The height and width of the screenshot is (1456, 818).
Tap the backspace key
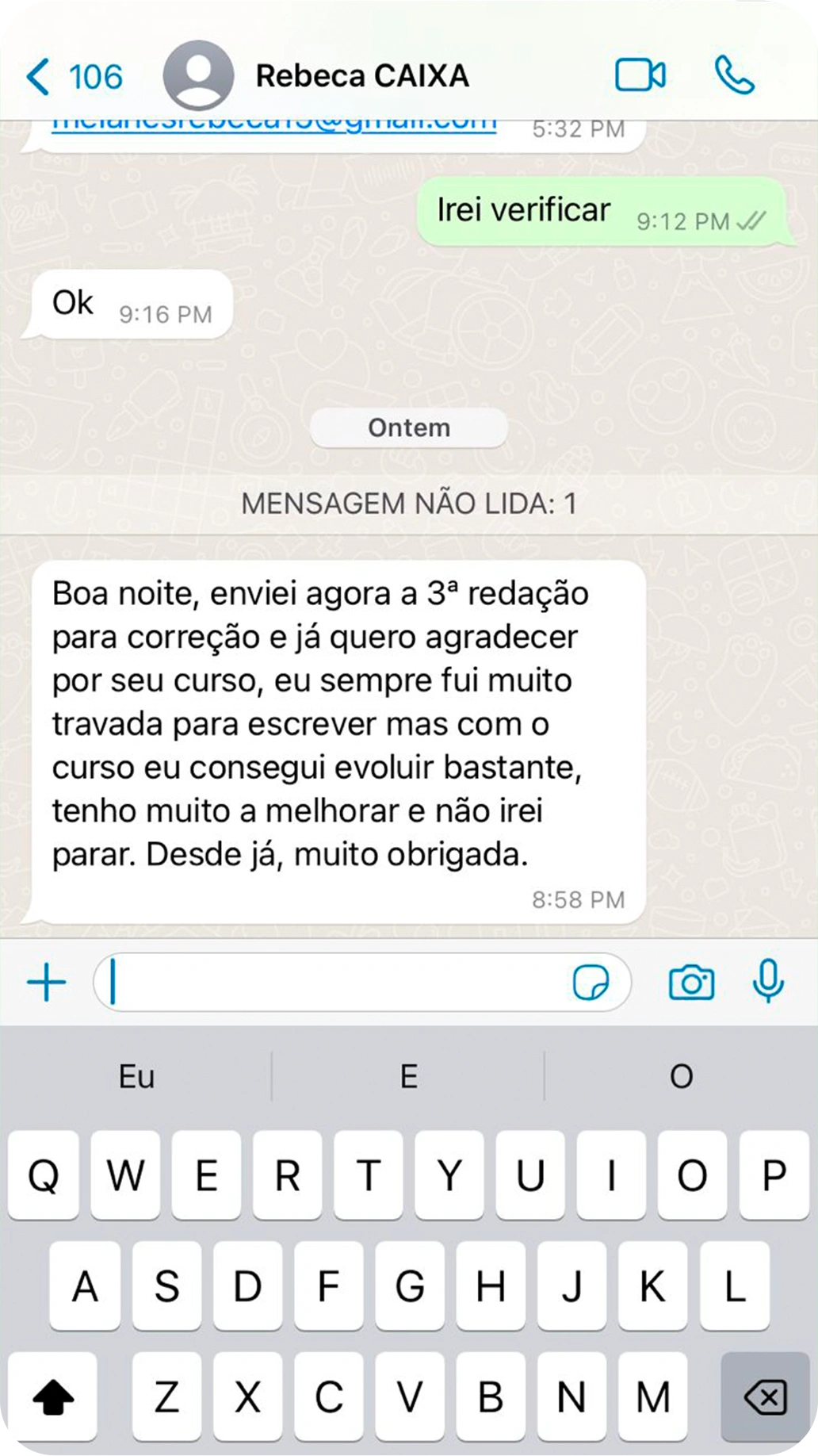coord(765,1397)
